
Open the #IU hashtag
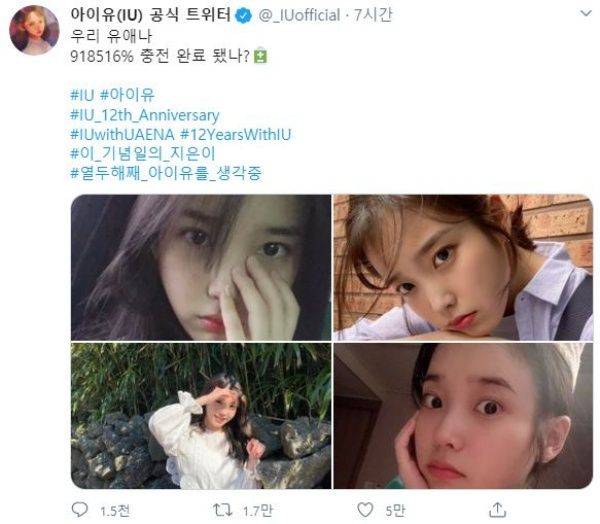pos(84,95)
